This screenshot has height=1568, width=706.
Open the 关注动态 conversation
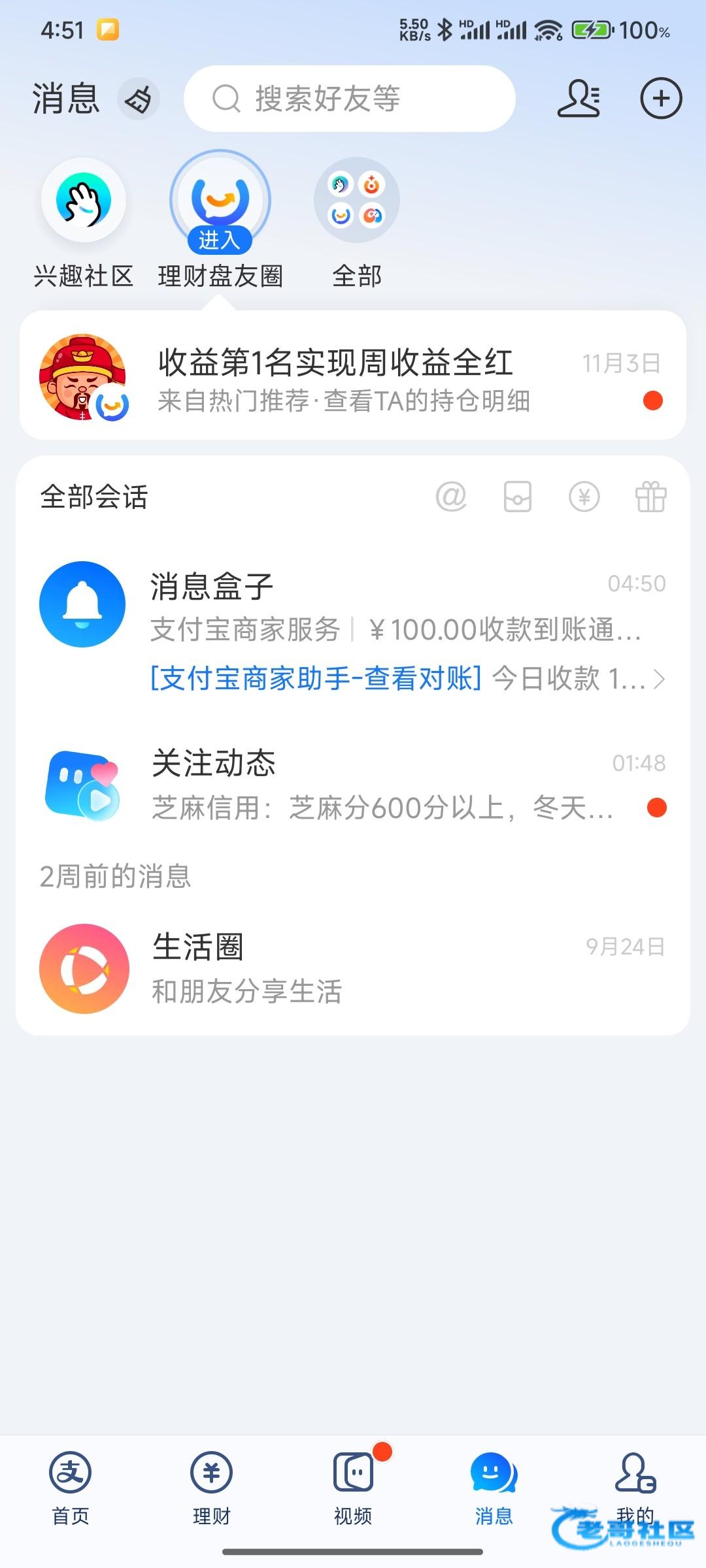click(353, 784)
